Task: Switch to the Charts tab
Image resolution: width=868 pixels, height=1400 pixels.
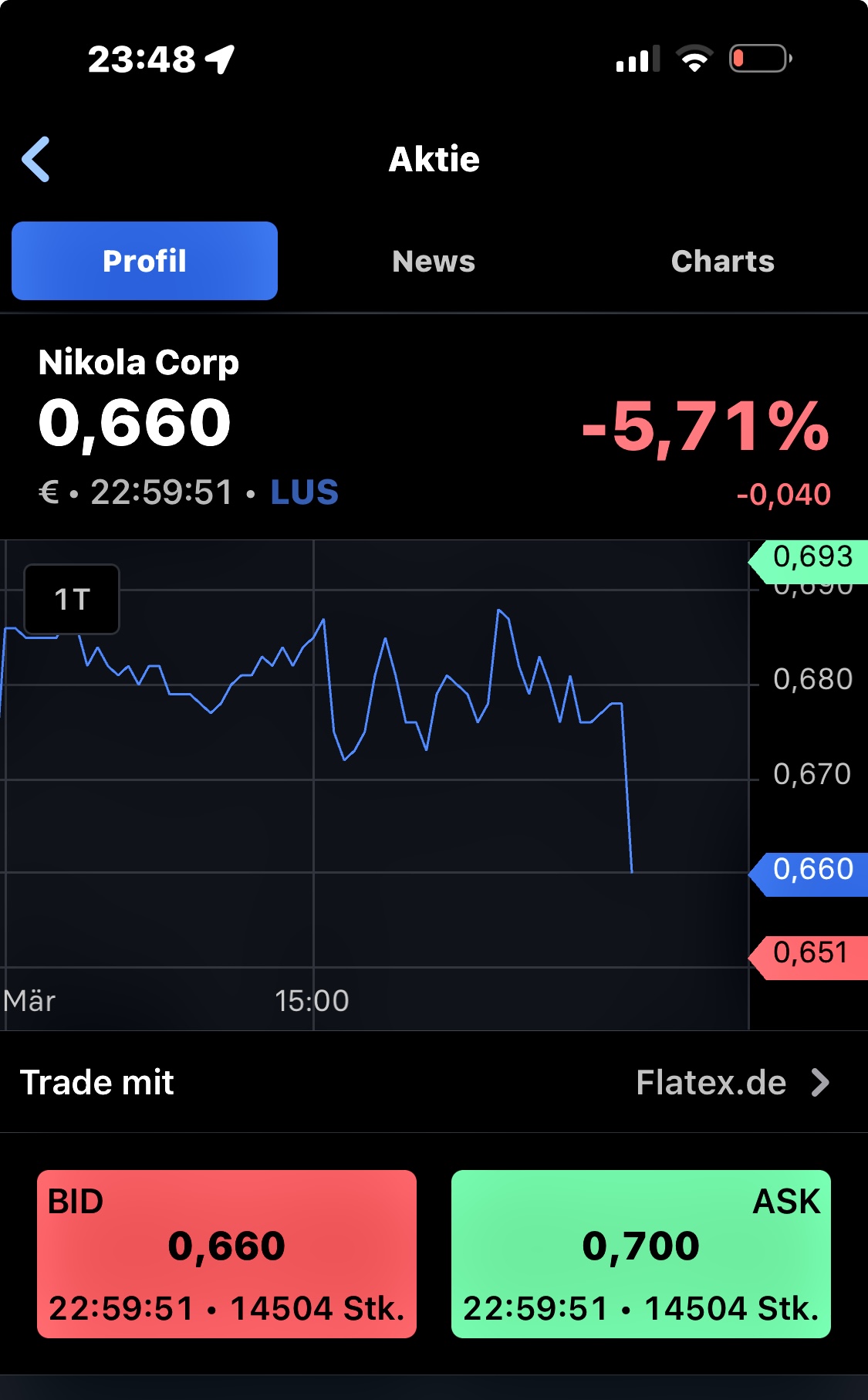Action: click(x=722, y=261)
